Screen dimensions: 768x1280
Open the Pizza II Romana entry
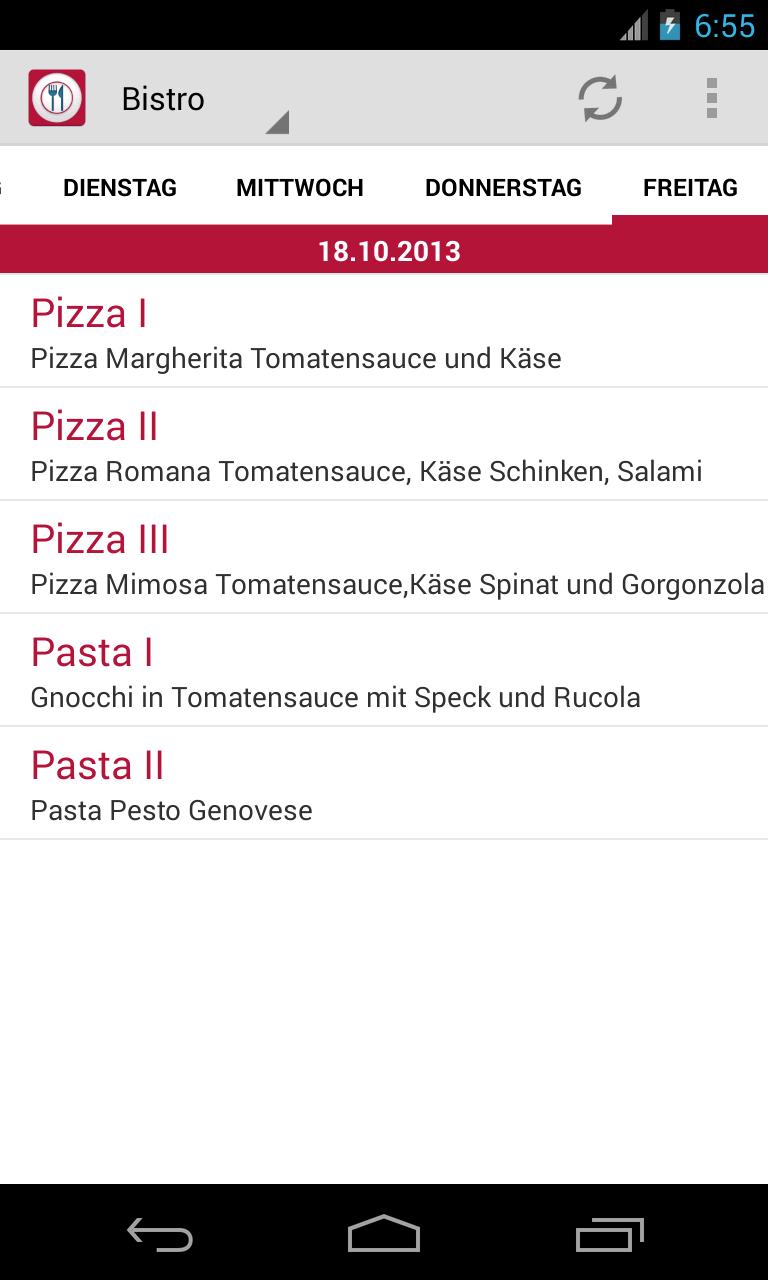pyautogui.click(x=384, y=445)
